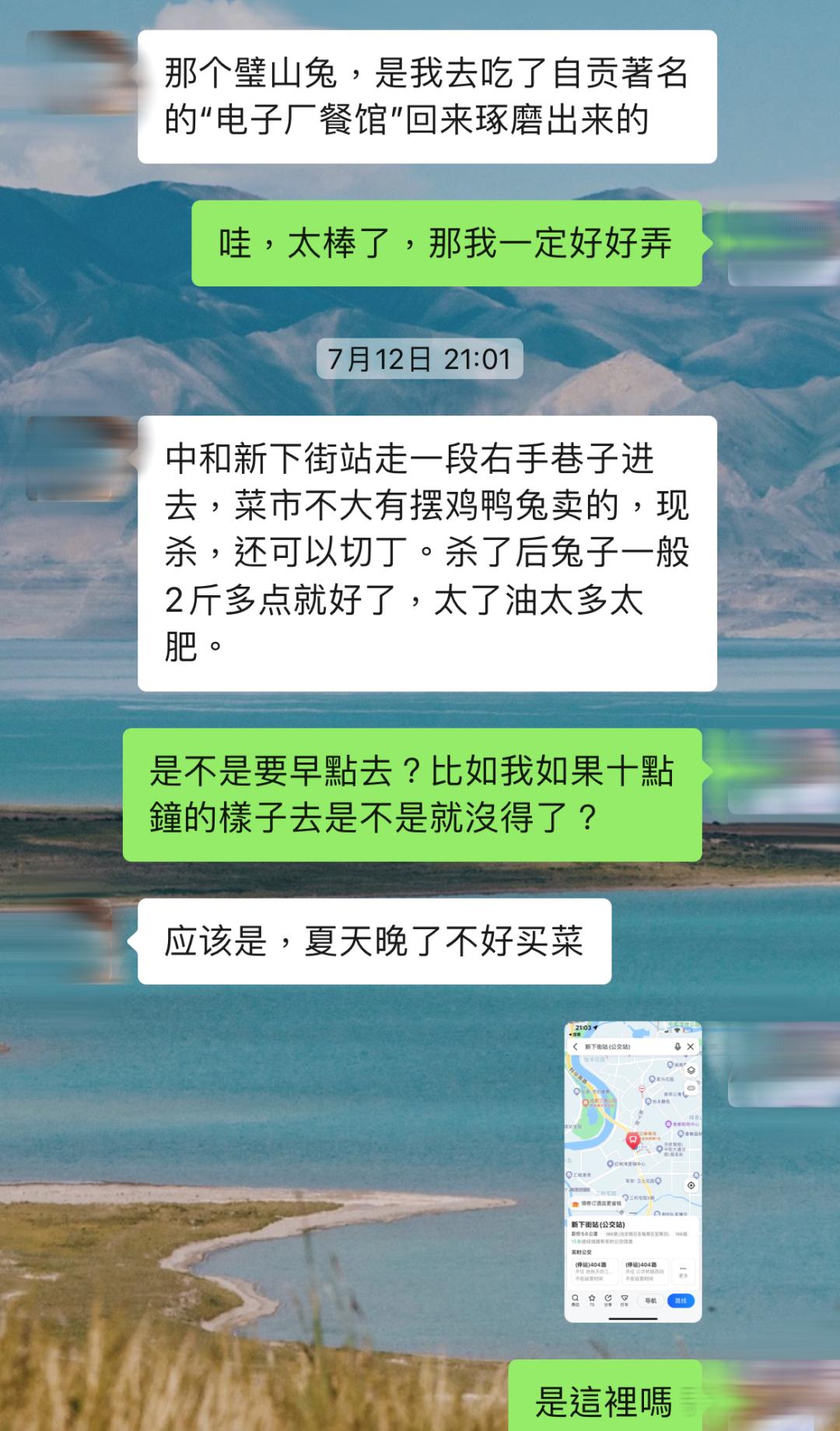The height and width of the screenshot is (1431, 840).
Task: Clear the search with the X icon
Action: point(690,1047)
